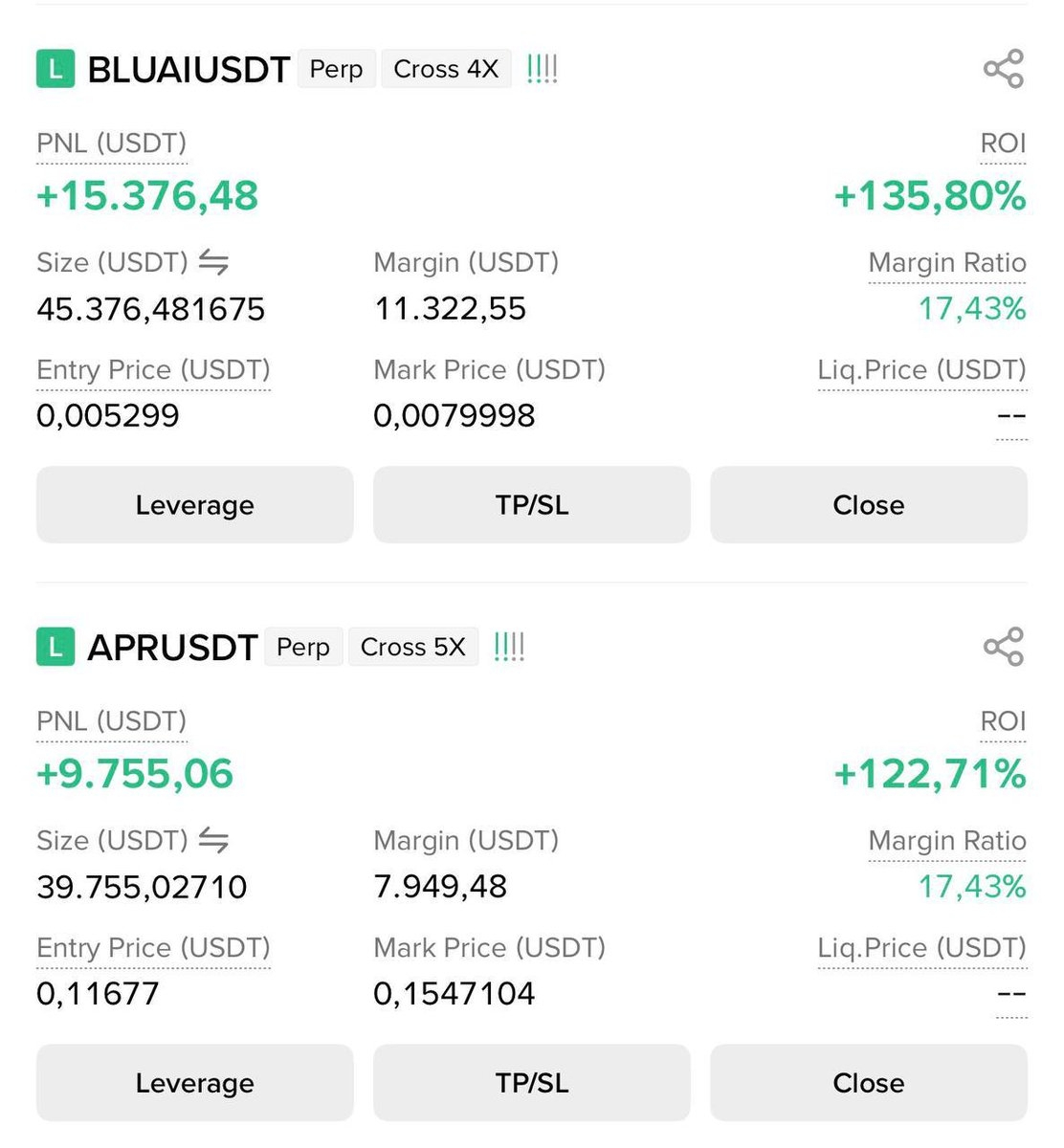Open BLUAIUSDT perpetual contract details
The width and height of the screenshot is (1064, 1148).
[188, 70]
